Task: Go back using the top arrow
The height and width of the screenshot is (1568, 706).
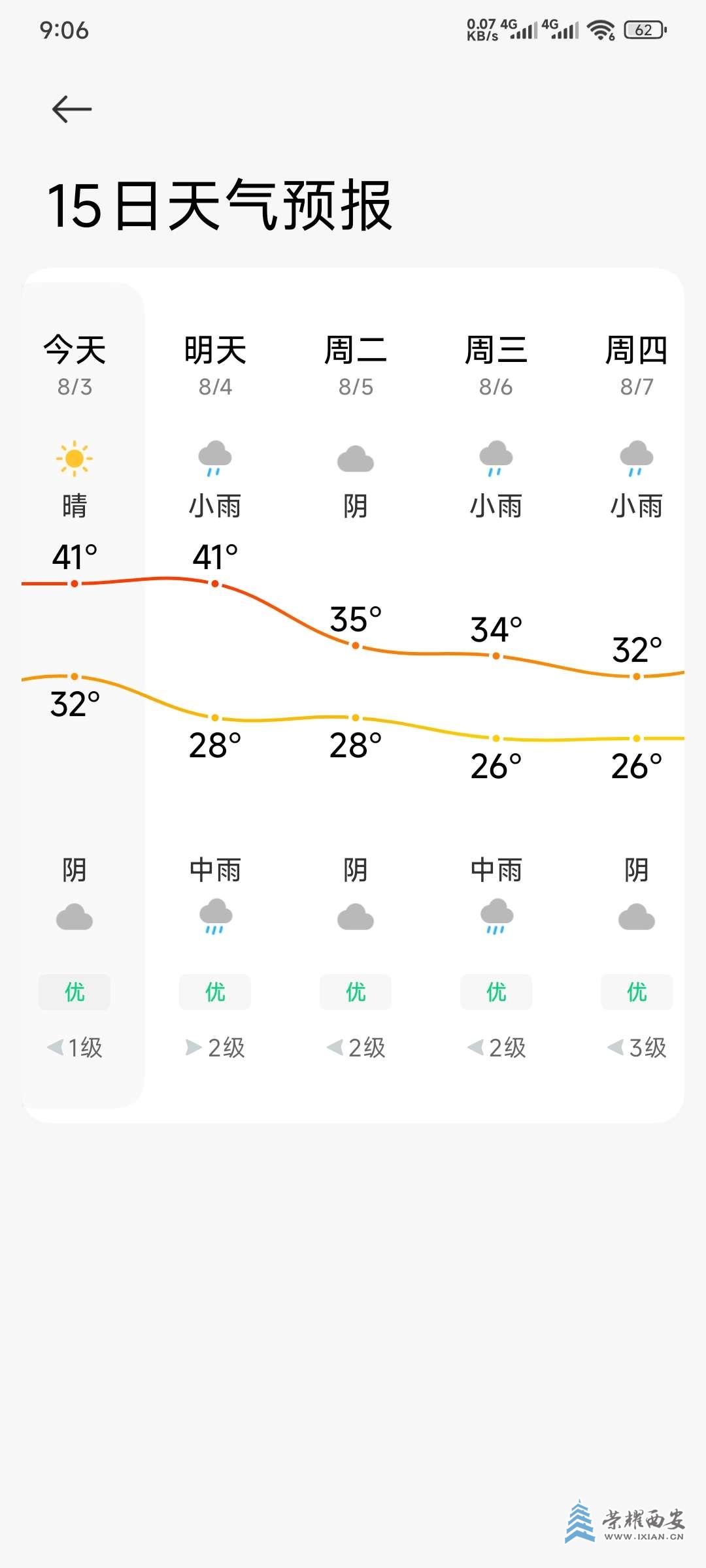Action: tap(71, 109)
